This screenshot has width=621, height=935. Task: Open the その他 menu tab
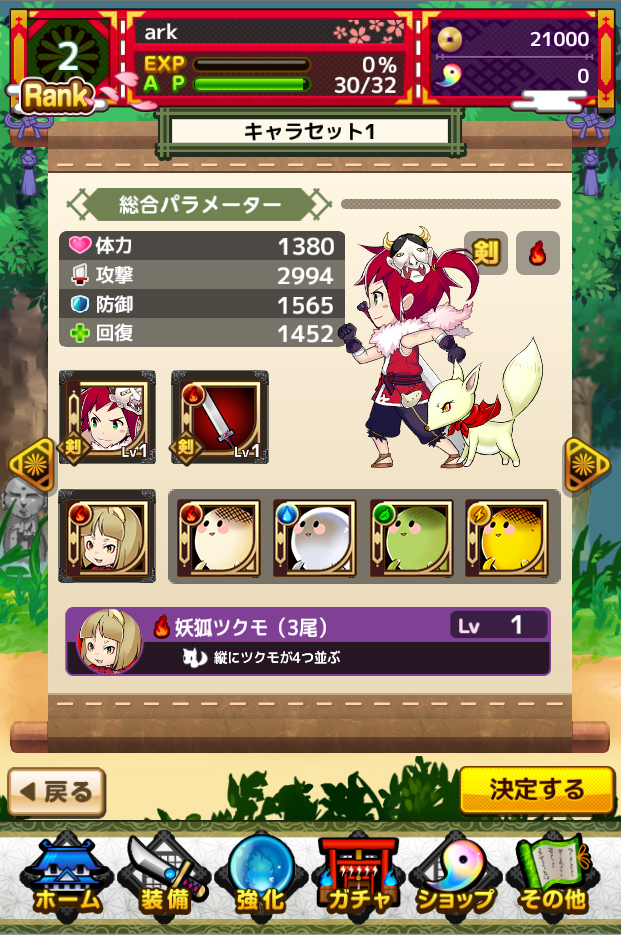click(x=553, y=876)
